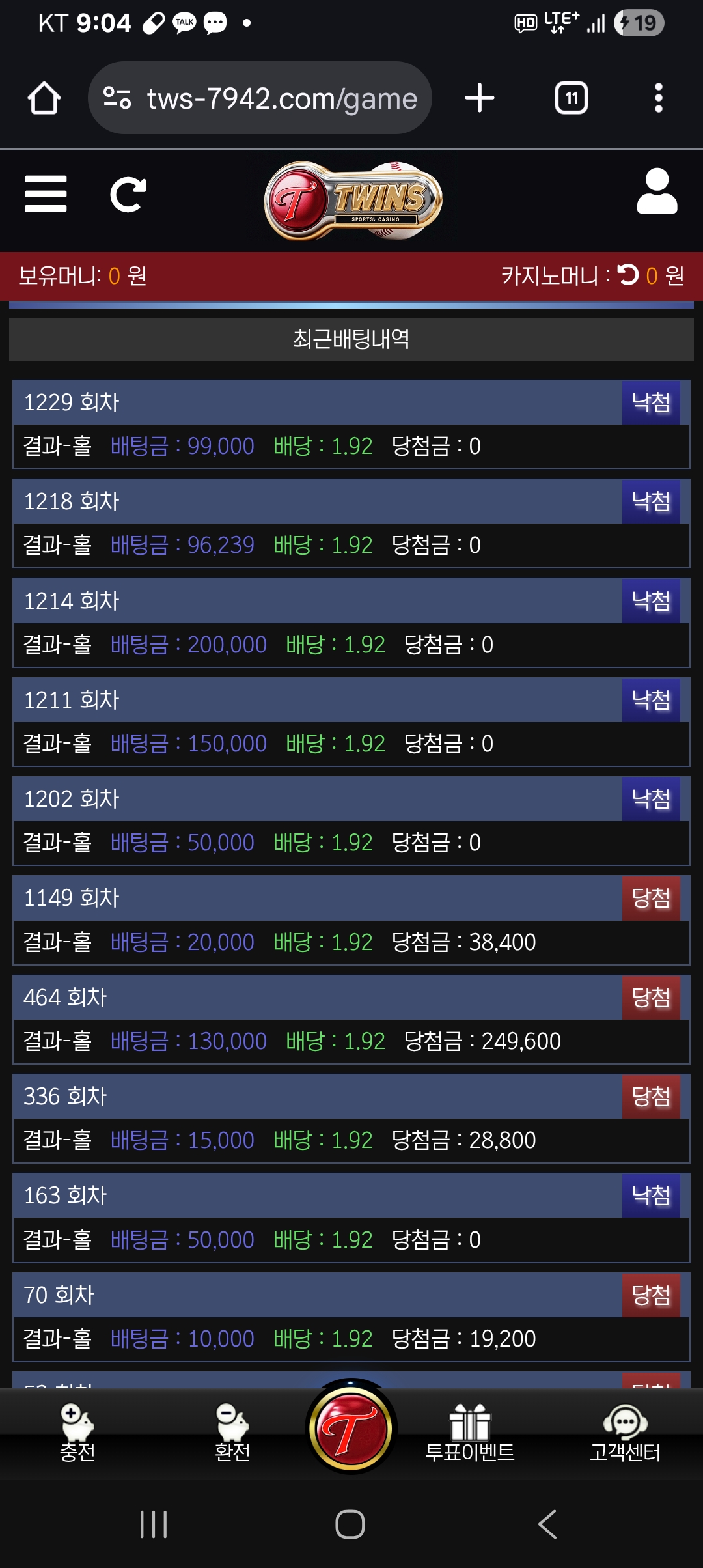Image resolution: width=703 pixels, height=1568 pixels.
Task: Tap the browser address bar
Action: [x=260, y=98]
